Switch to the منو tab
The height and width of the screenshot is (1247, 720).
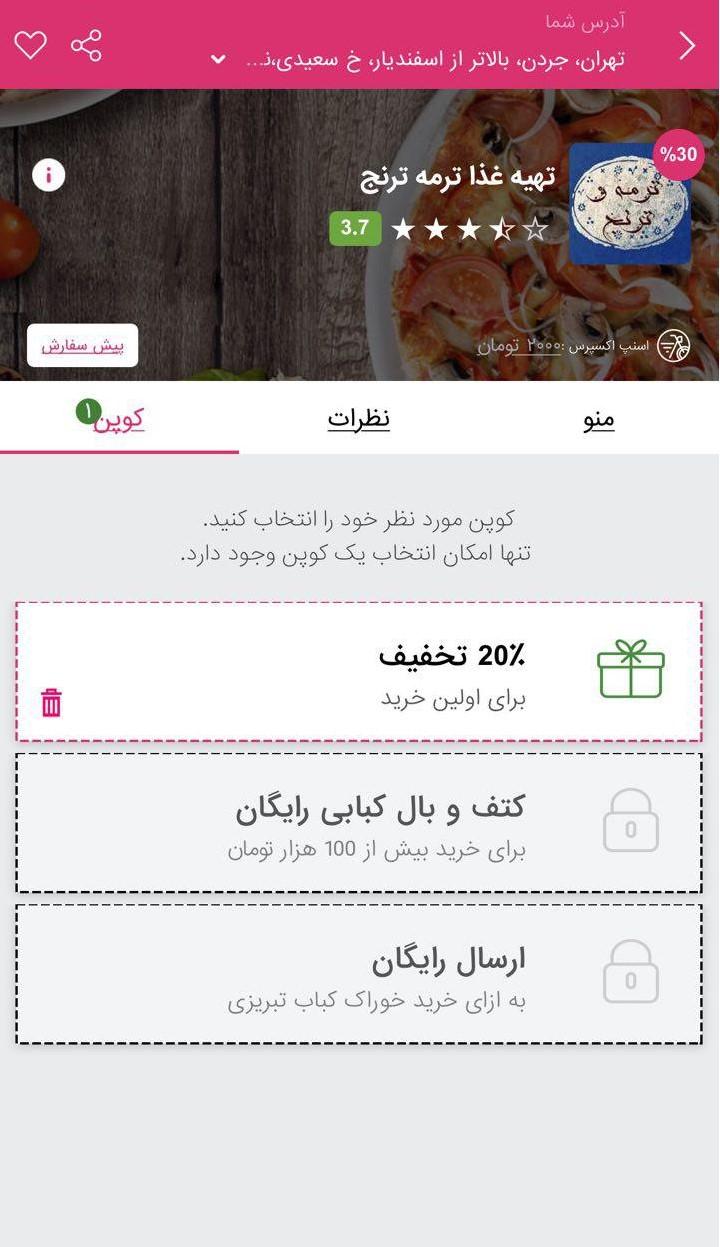click(597, 419)
